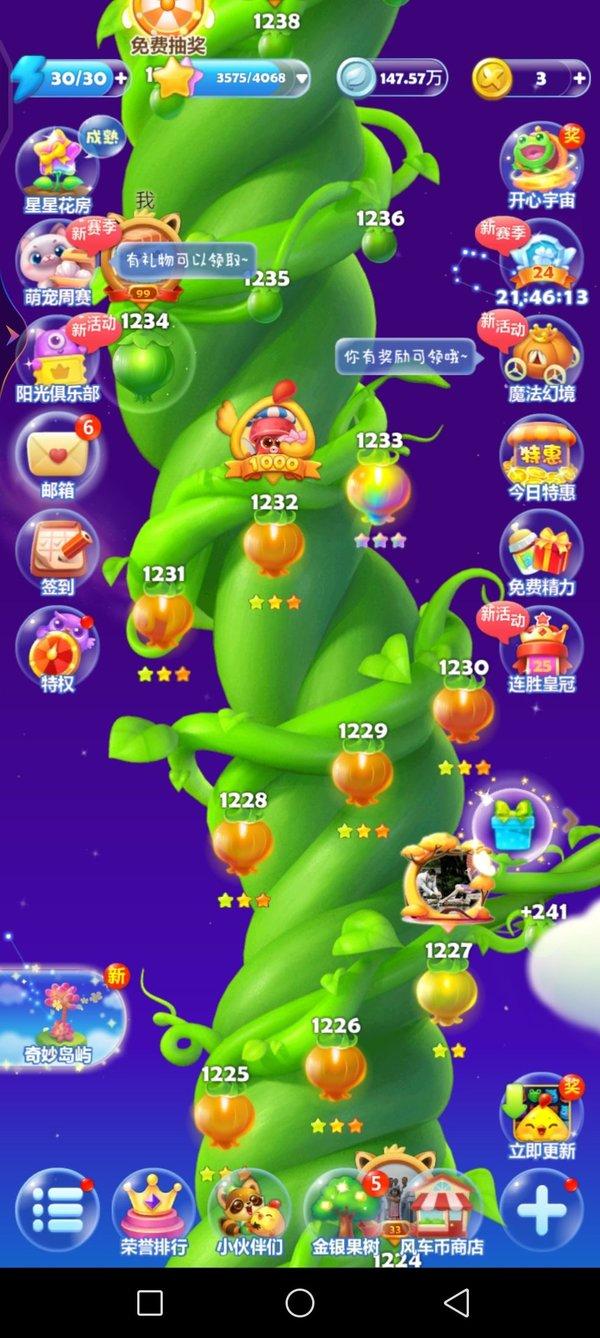The height and width of the screenshot is (1338, 600).
Task: Open 奇妙岛屿 wonder island
Action: [x=62, y=1015]
